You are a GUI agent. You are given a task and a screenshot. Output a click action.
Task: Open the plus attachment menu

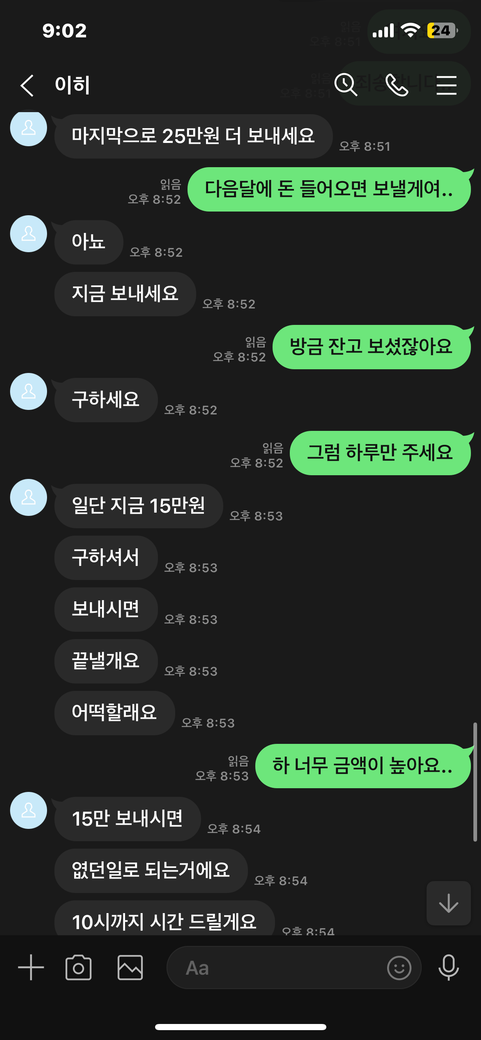click(31, 968)
